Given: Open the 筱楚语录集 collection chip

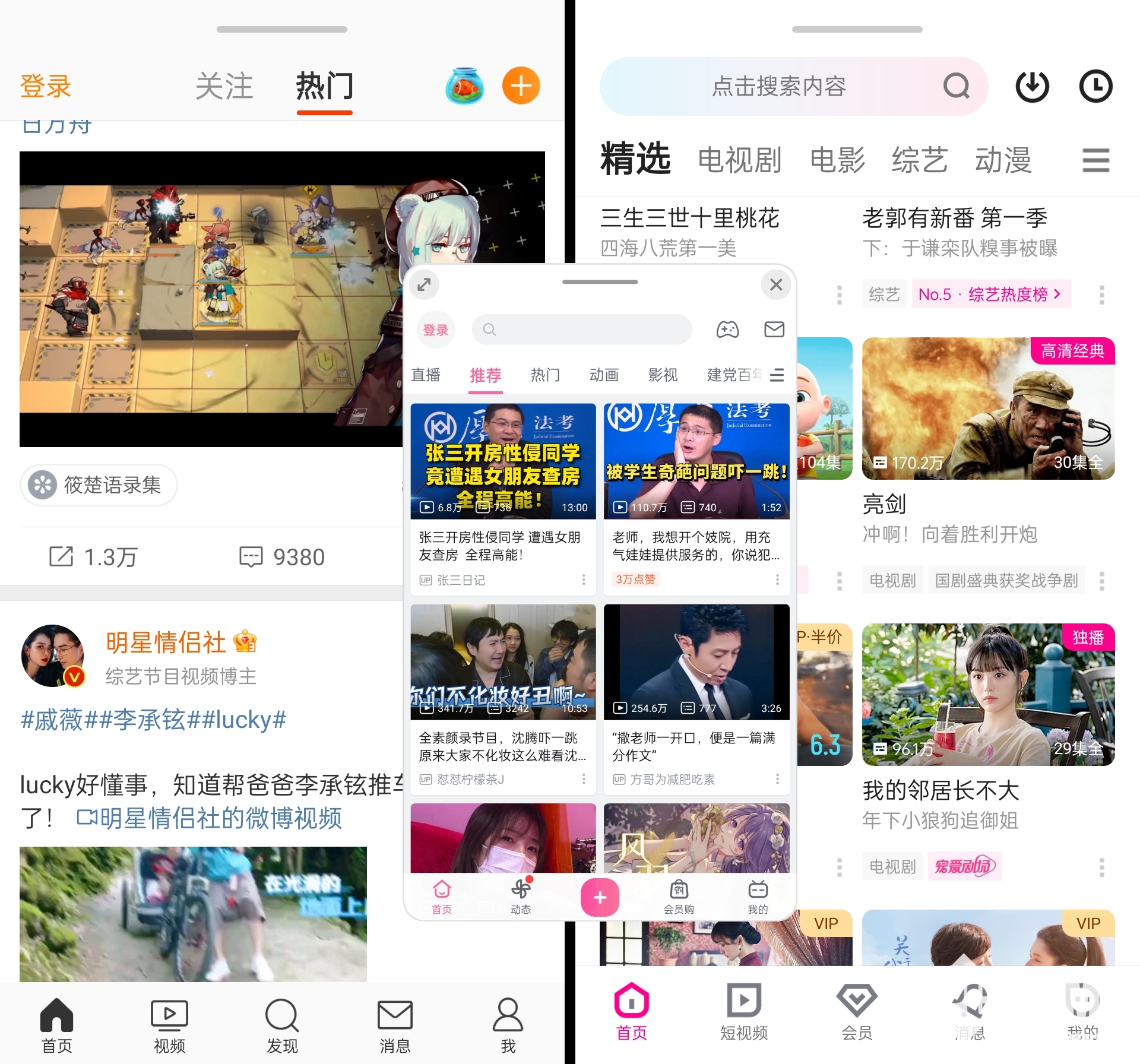Looking at the screenshot, I should 99,485.
